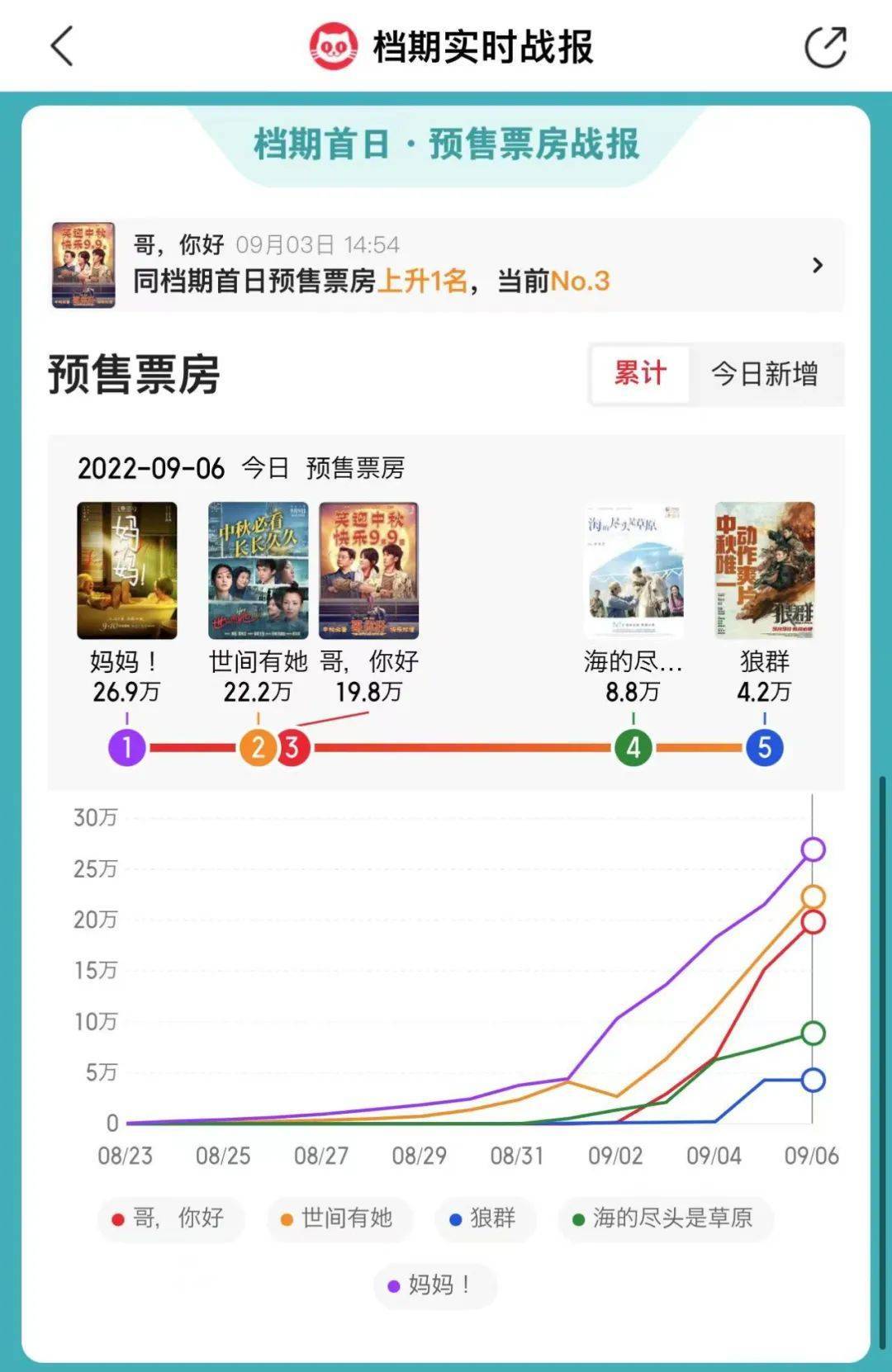892x1372 pixels.
Task: Go back using the top-left arrow
Action: pyautogui.click(x=63, y=45)
